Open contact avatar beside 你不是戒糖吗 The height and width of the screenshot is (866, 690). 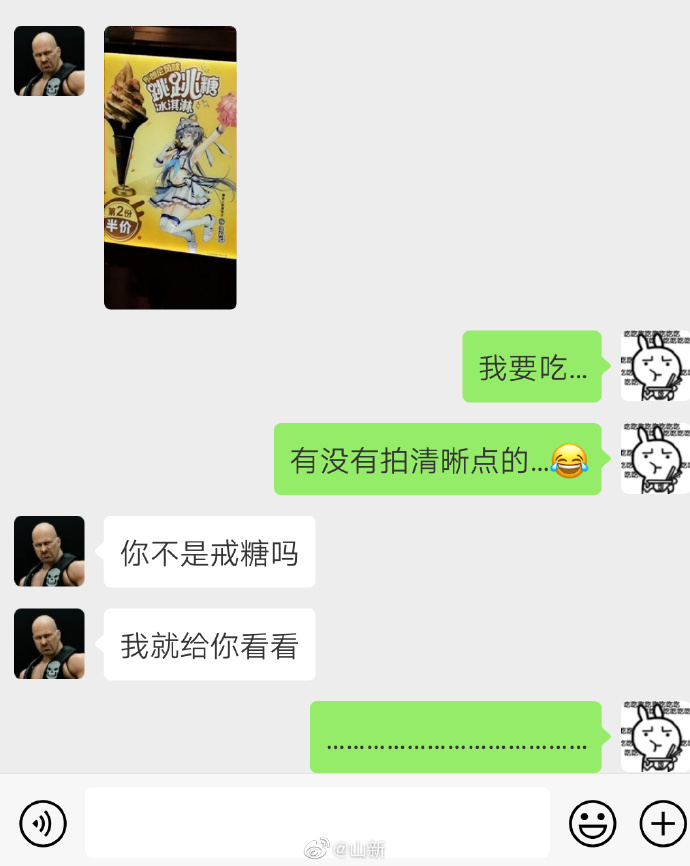(x=49, y=551)
